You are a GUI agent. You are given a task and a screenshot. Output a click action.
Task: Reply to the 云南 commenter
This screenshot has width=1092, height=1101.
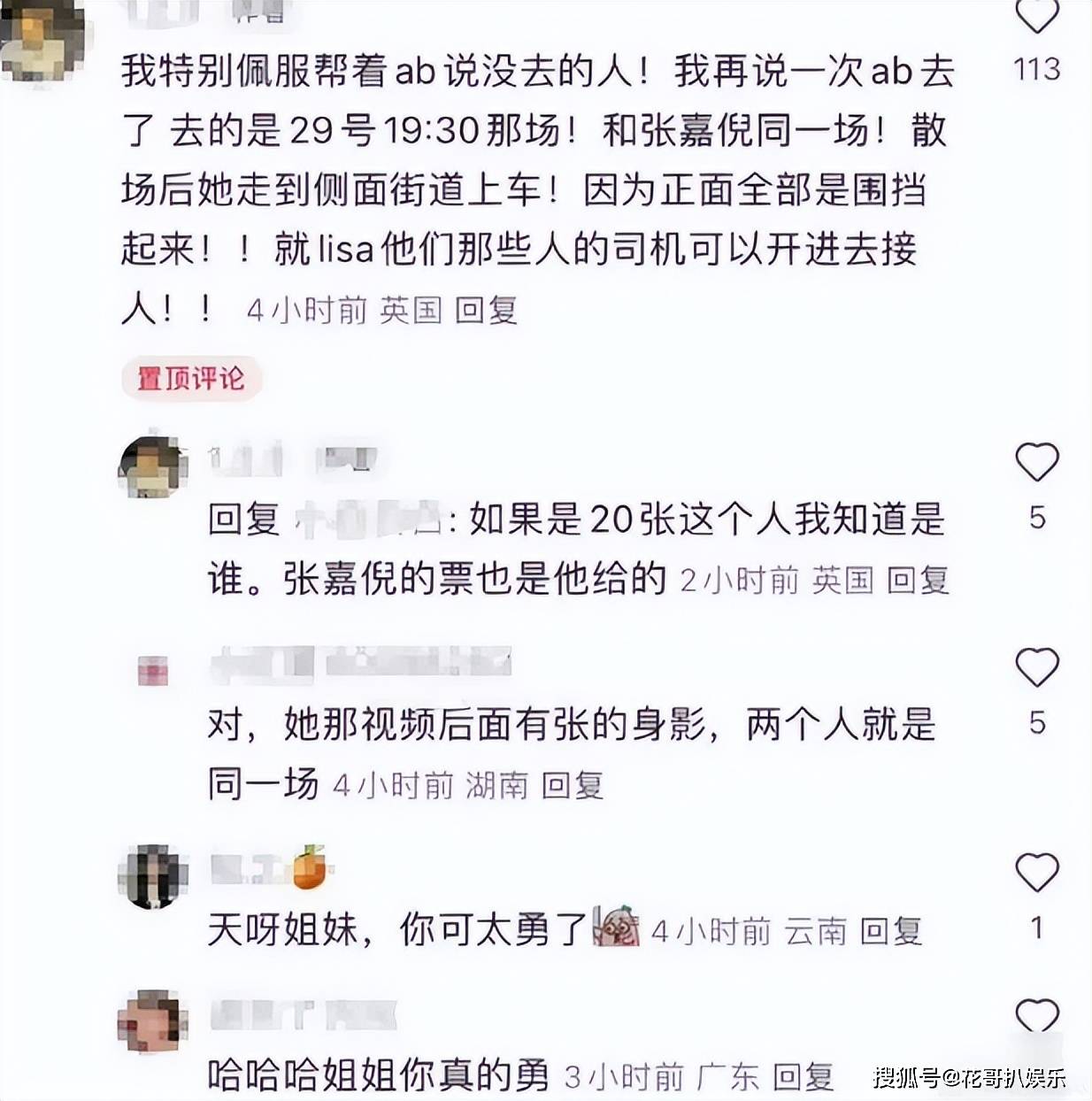coord(891,931)
